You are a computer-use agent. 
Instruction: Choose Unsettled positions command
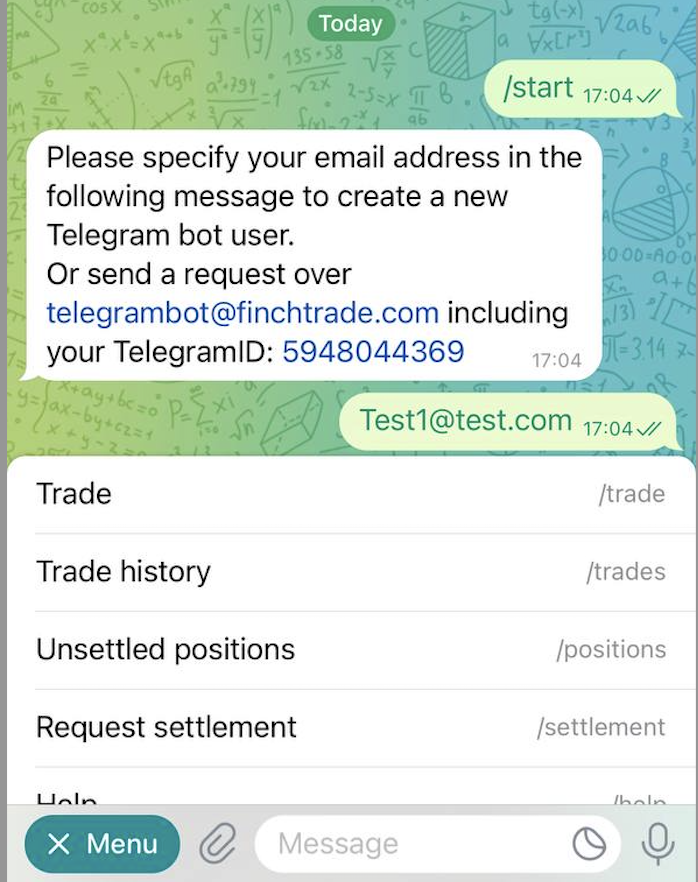(350, 650)
